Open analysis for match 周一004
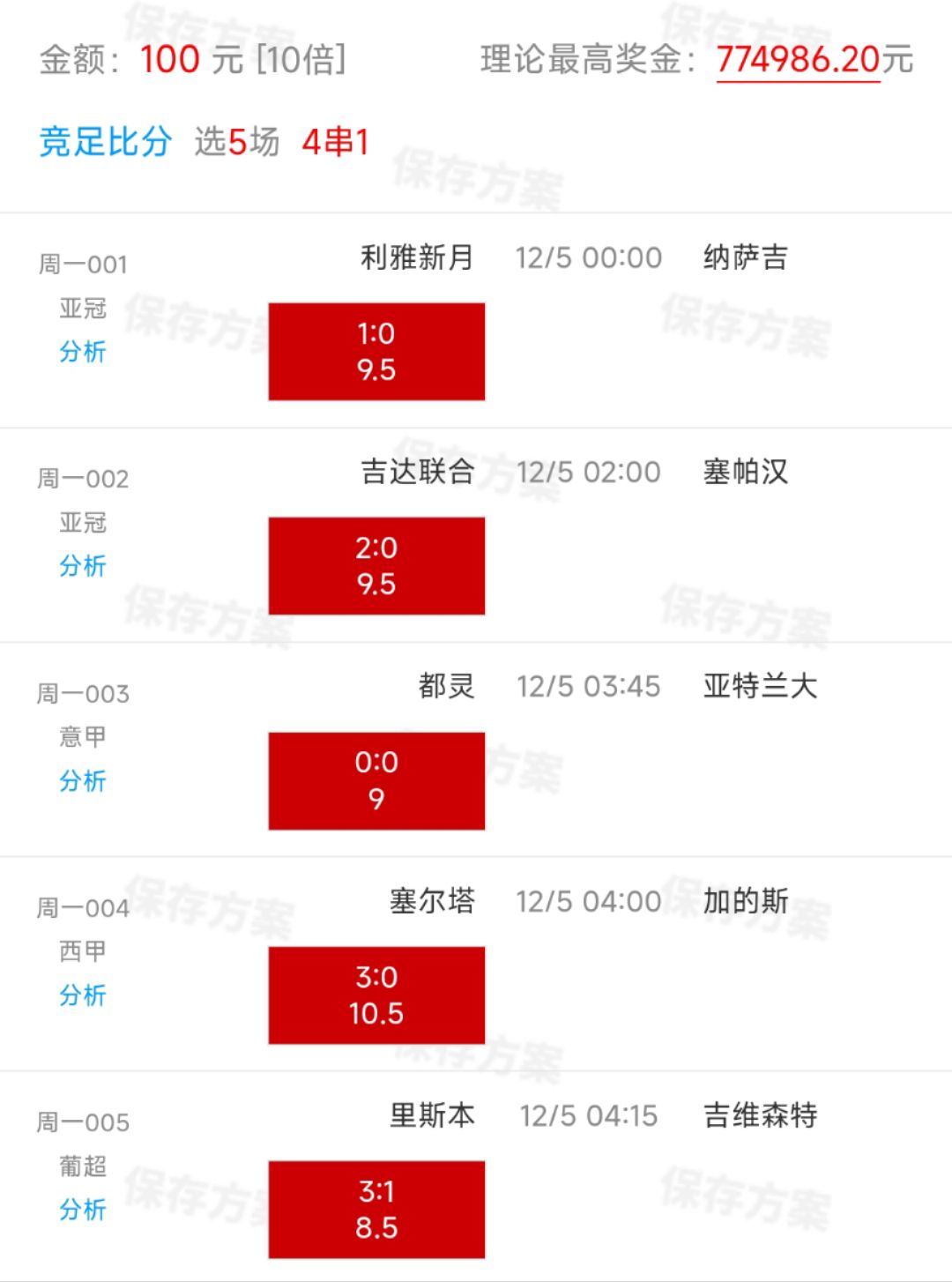The image size is (952, 1282). click(82, 995)
